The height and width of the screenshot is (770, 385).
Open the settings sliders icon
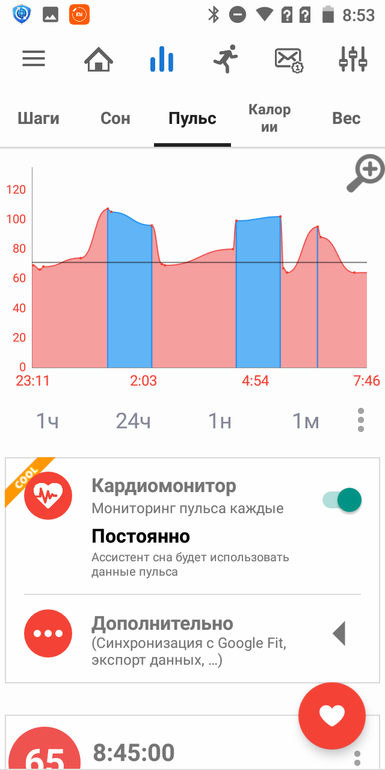coord(353,59)
